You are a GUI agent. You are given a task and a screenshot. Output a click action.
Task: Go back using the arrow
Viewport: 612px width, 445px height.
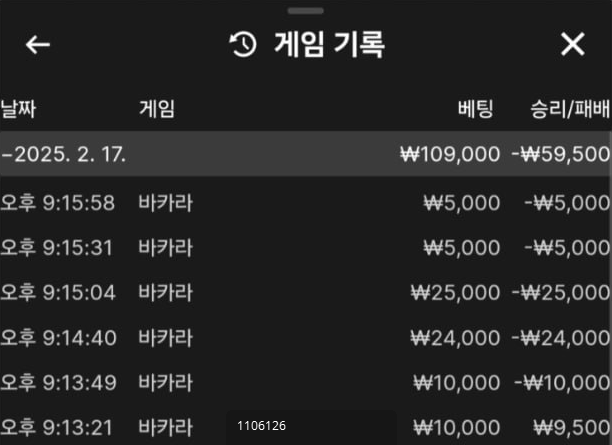(x=37, y=45)
